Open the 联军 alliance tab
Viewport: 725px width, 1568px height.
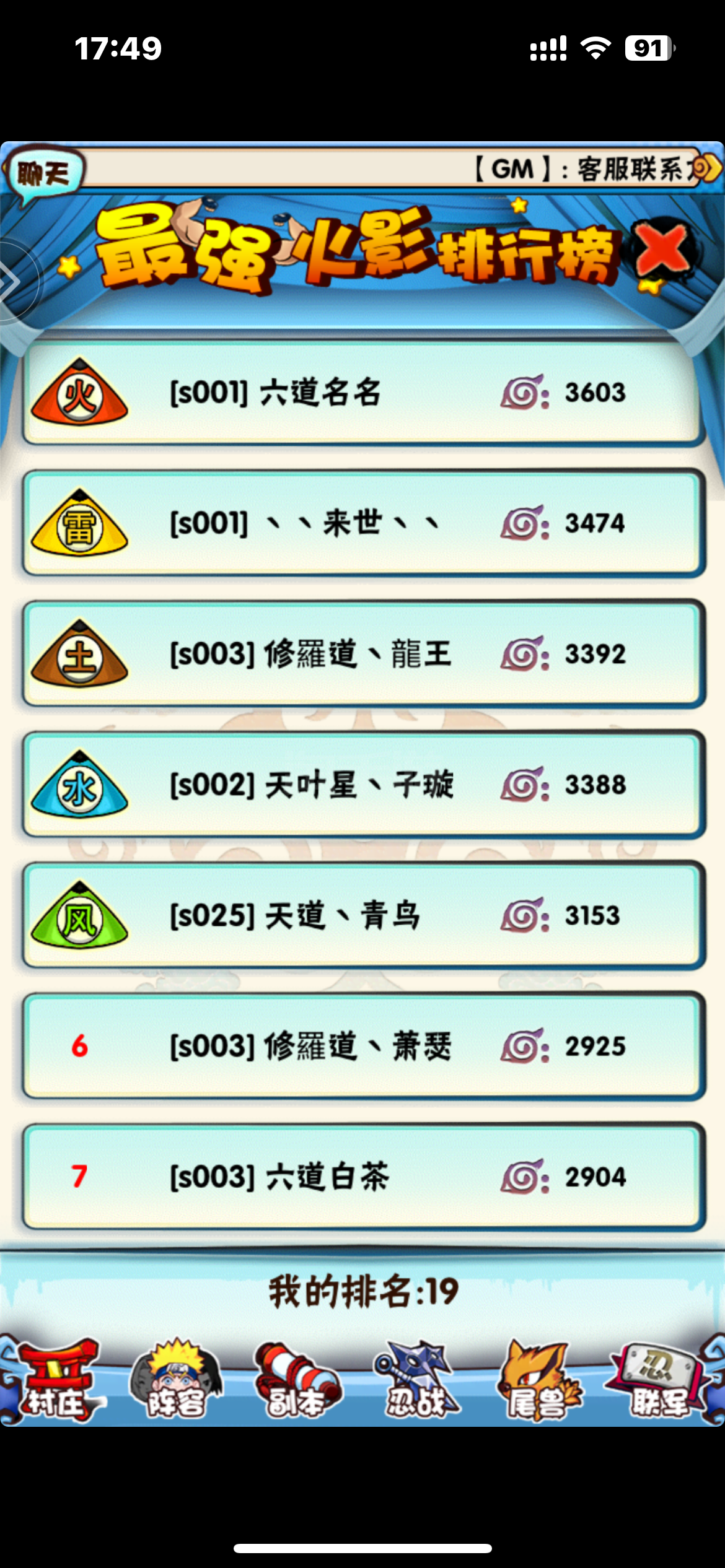pos(659,1382)
